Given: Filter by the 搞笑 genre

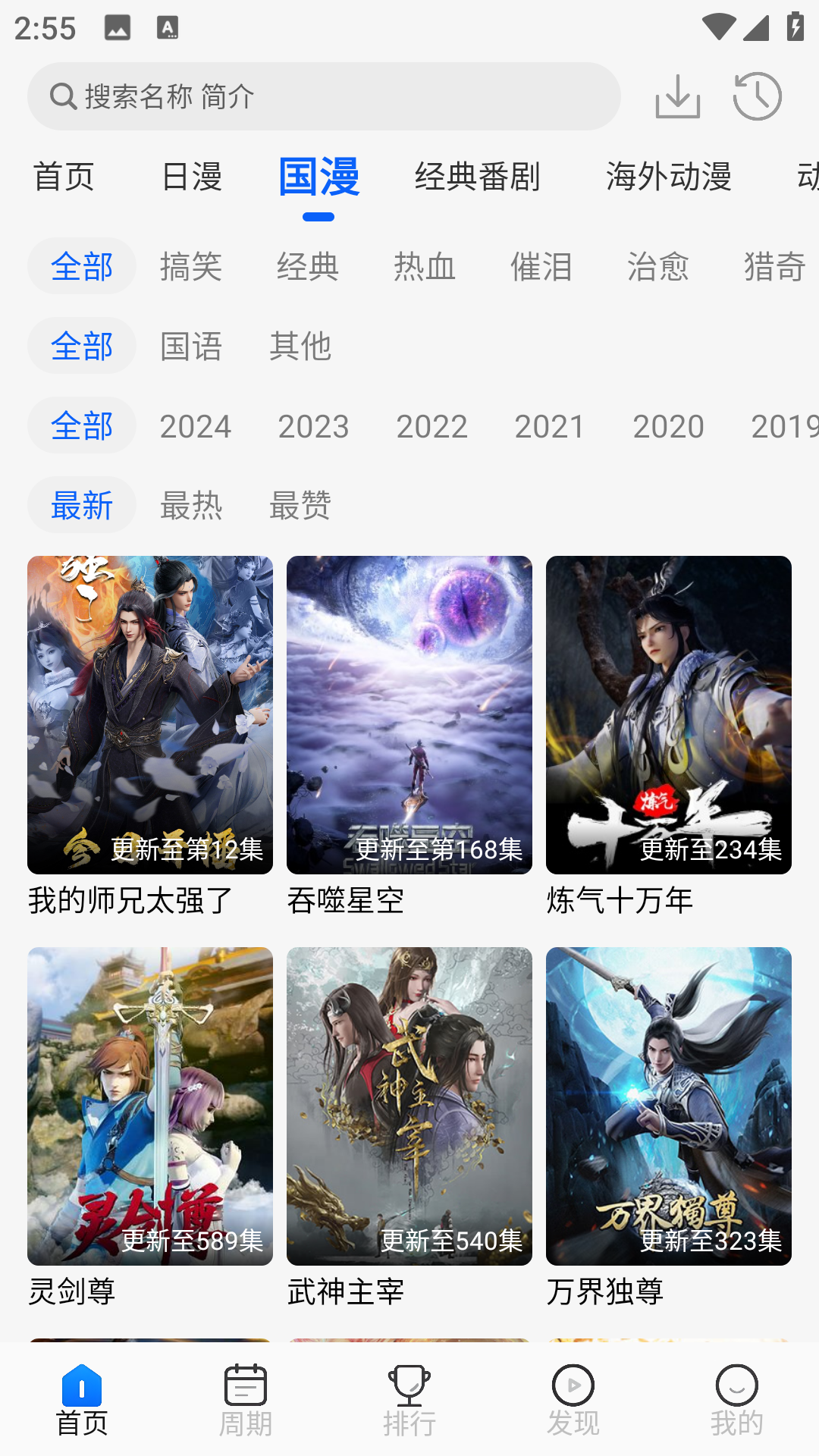Looking at the screenshot, I should [191, 267].
